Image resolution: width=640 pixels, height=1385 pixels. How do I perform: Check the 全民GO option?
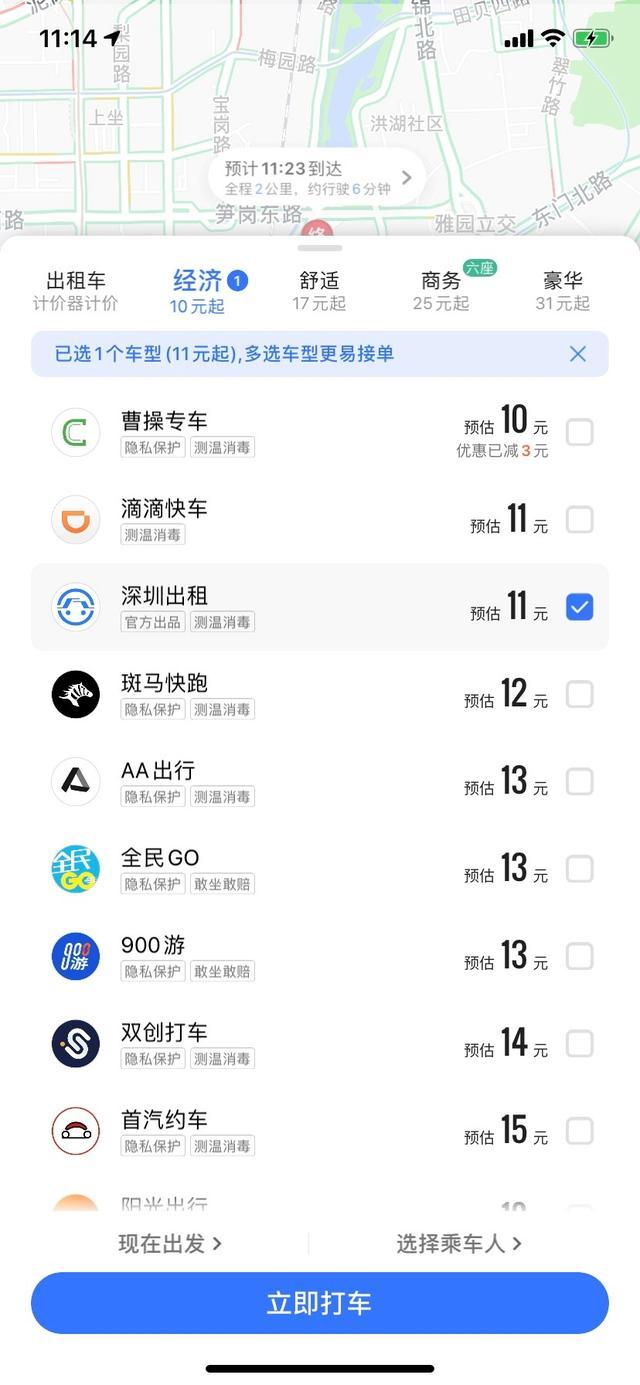(580, 869)
